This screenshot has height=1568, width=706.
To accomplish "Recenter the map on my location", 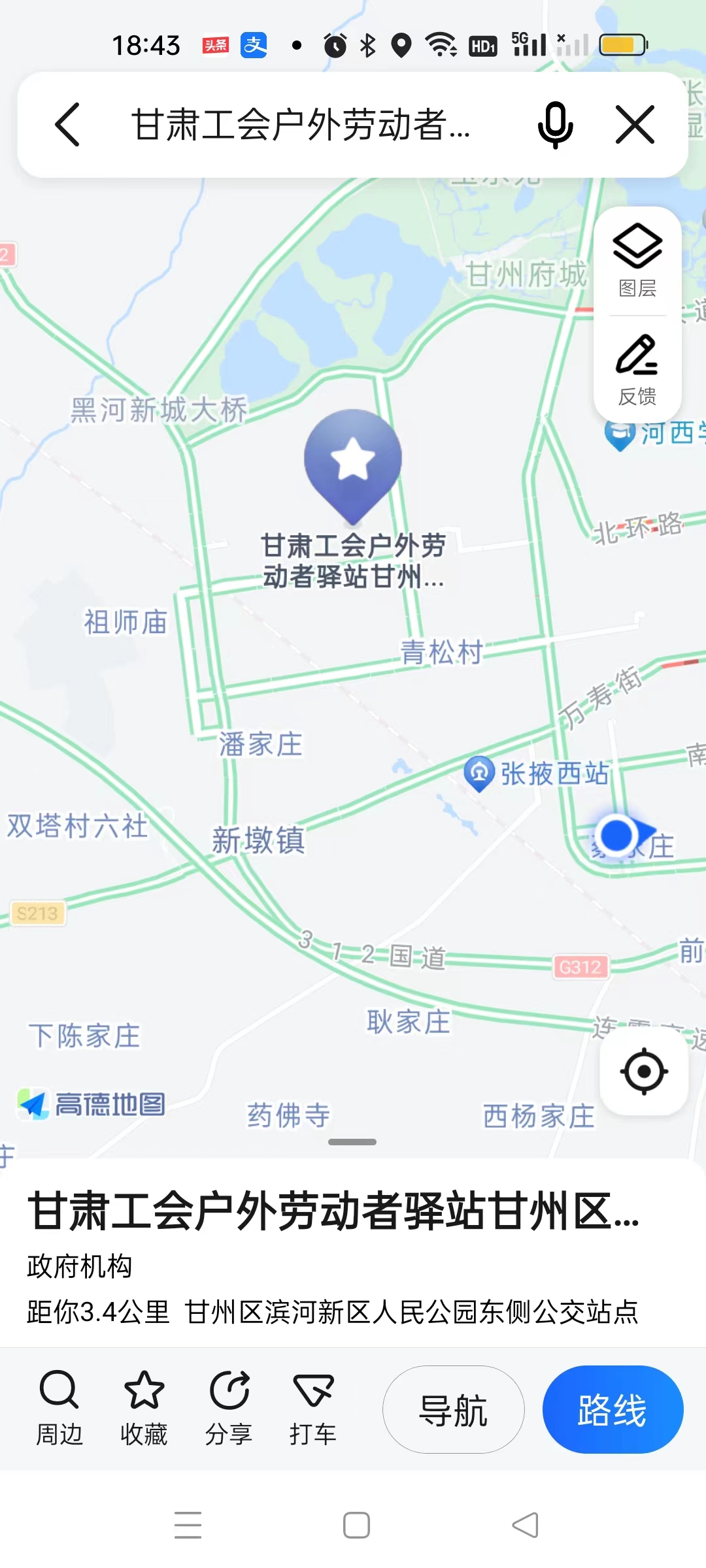I will 644,1071.
